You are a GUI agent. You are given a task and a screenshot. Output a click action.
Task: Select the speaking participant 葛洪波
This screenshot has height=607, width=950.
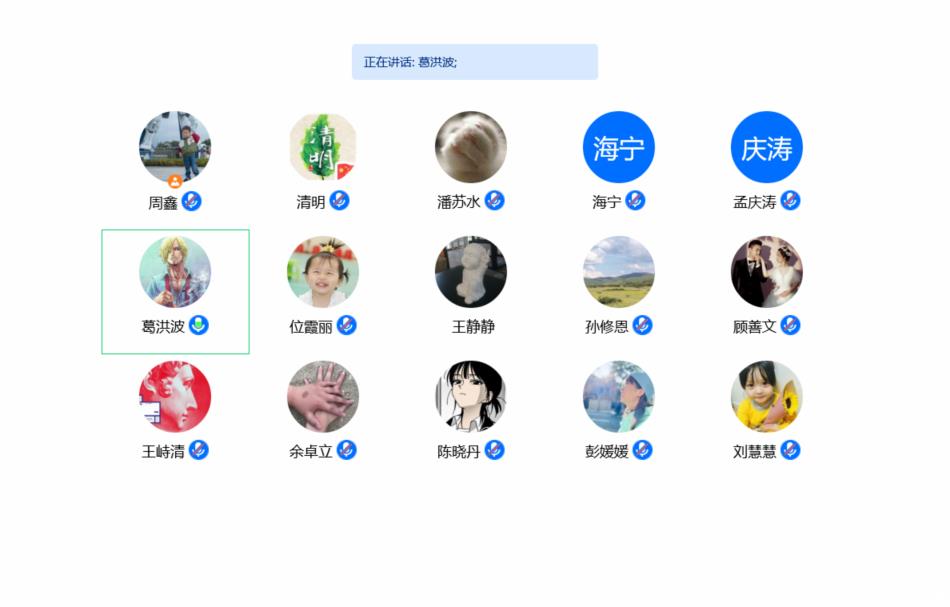click(x=175, y=272)
